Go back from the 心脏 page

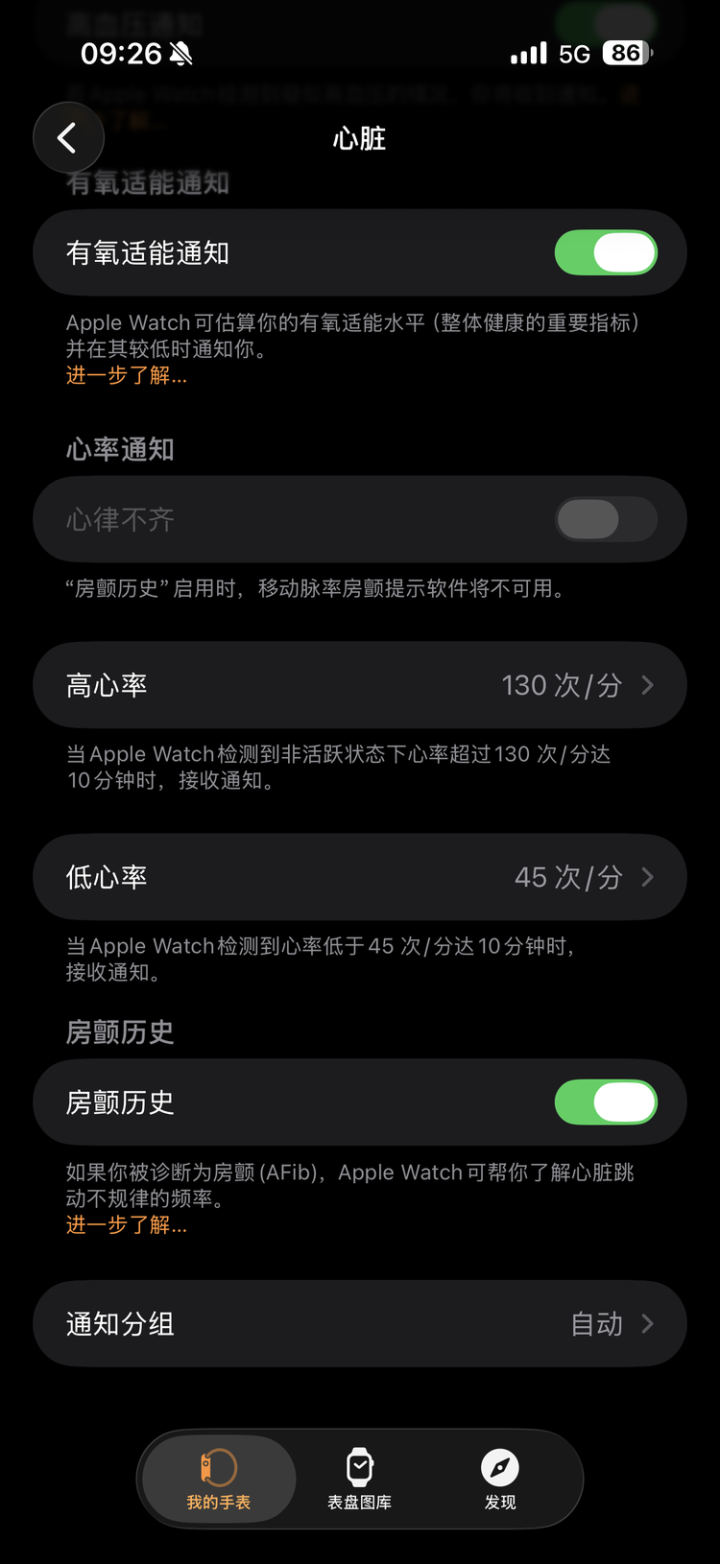pos(68,138)
